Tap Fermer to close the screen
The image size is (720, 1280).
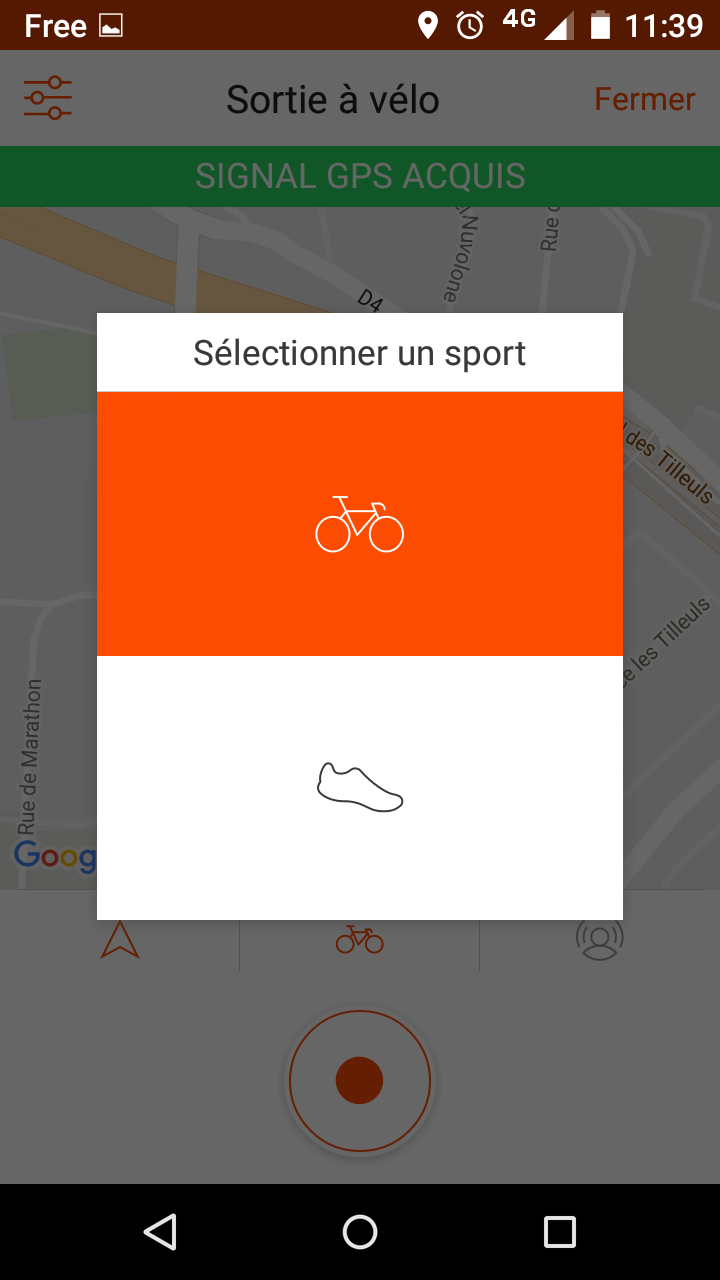point(645,99)
